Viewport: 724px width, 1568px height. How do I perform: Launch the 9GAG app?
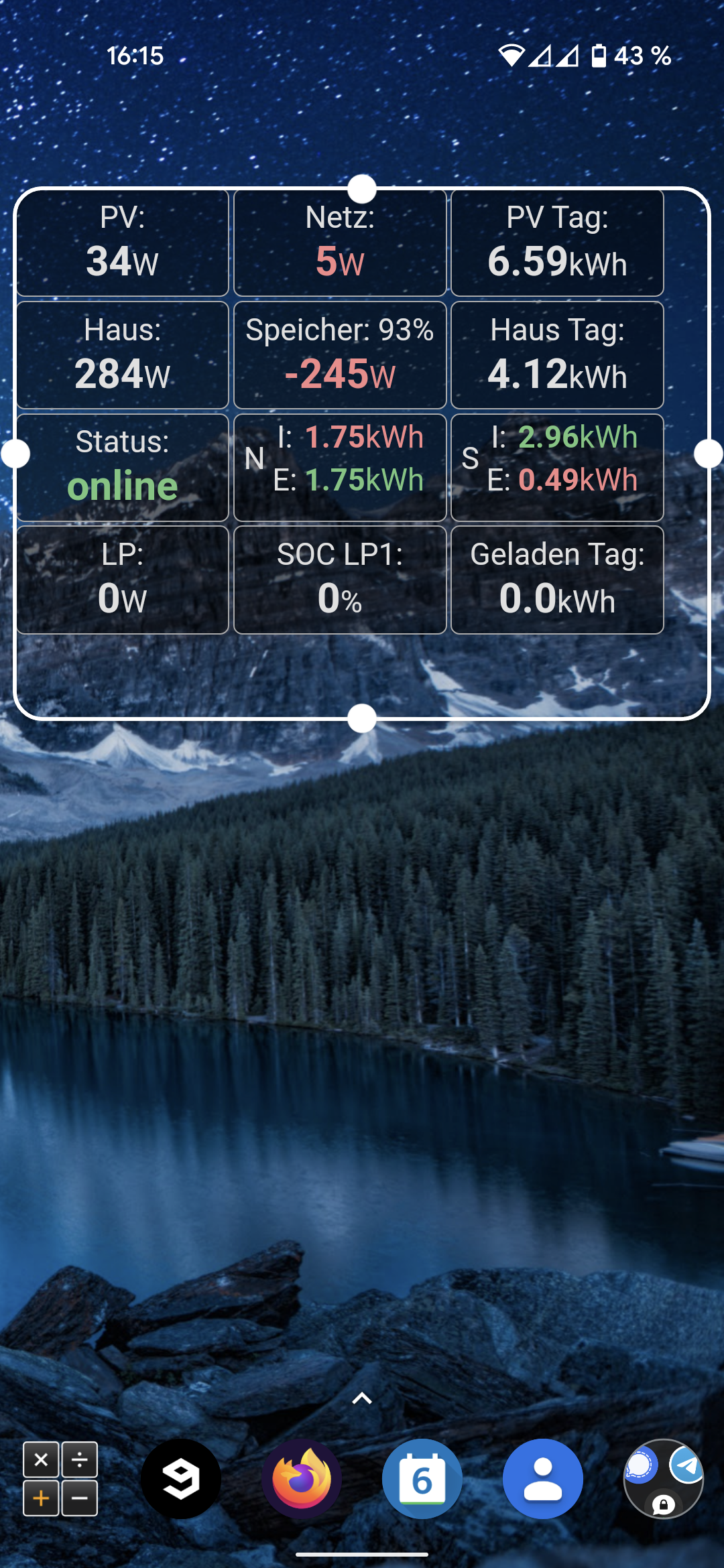[x=181, y=1479]
